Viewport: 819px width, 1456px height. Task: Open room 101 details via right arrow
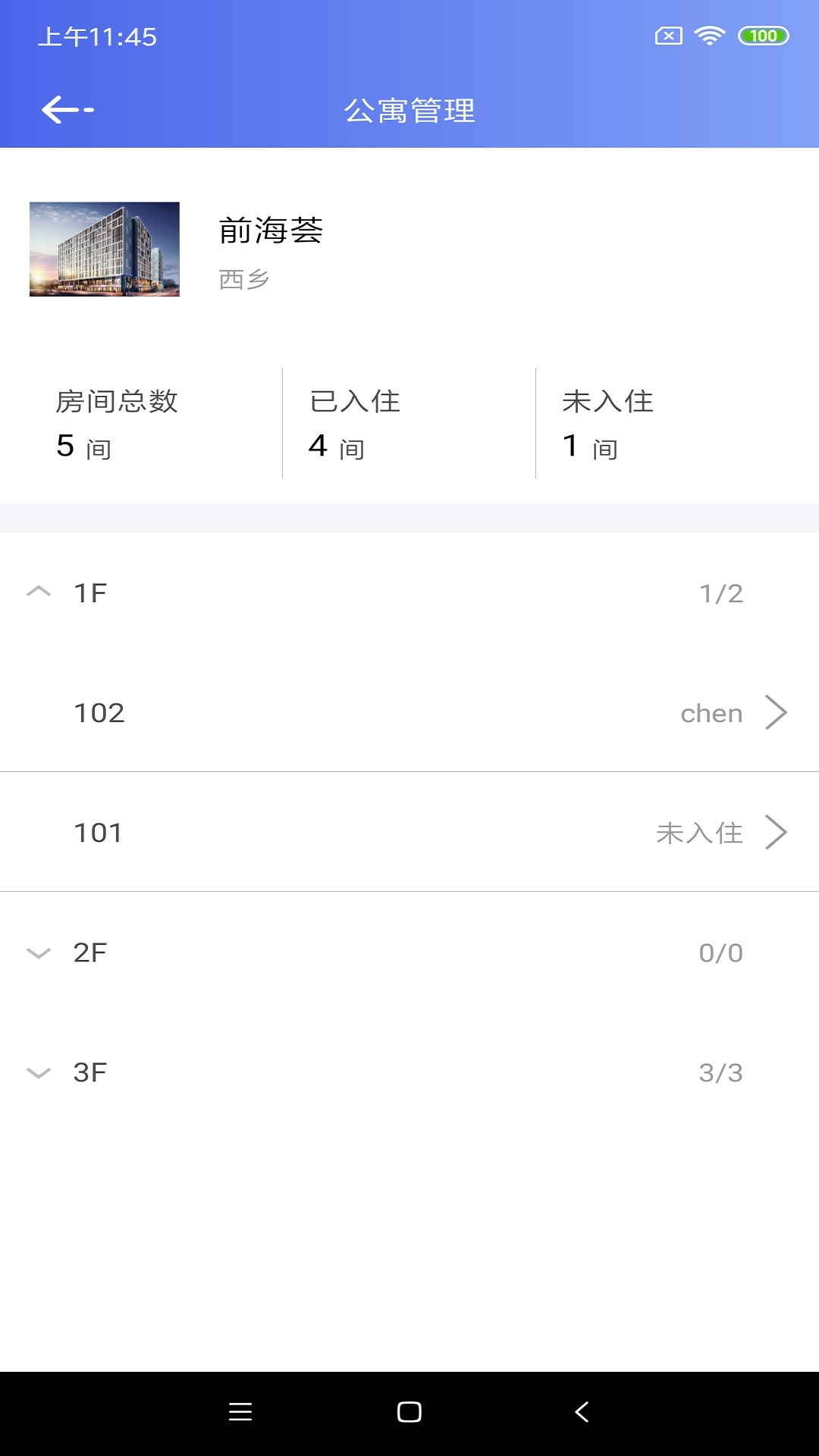click(x=777, y=832)
